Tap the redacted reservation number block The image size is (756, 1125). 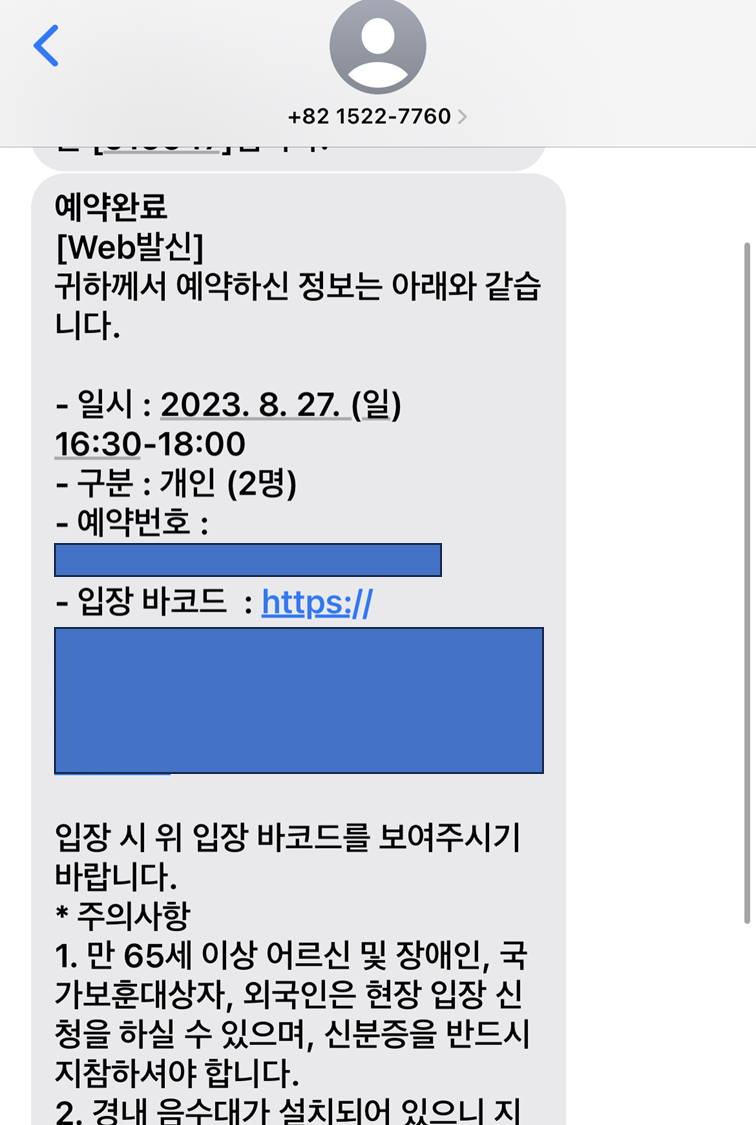tap(246, 559)
